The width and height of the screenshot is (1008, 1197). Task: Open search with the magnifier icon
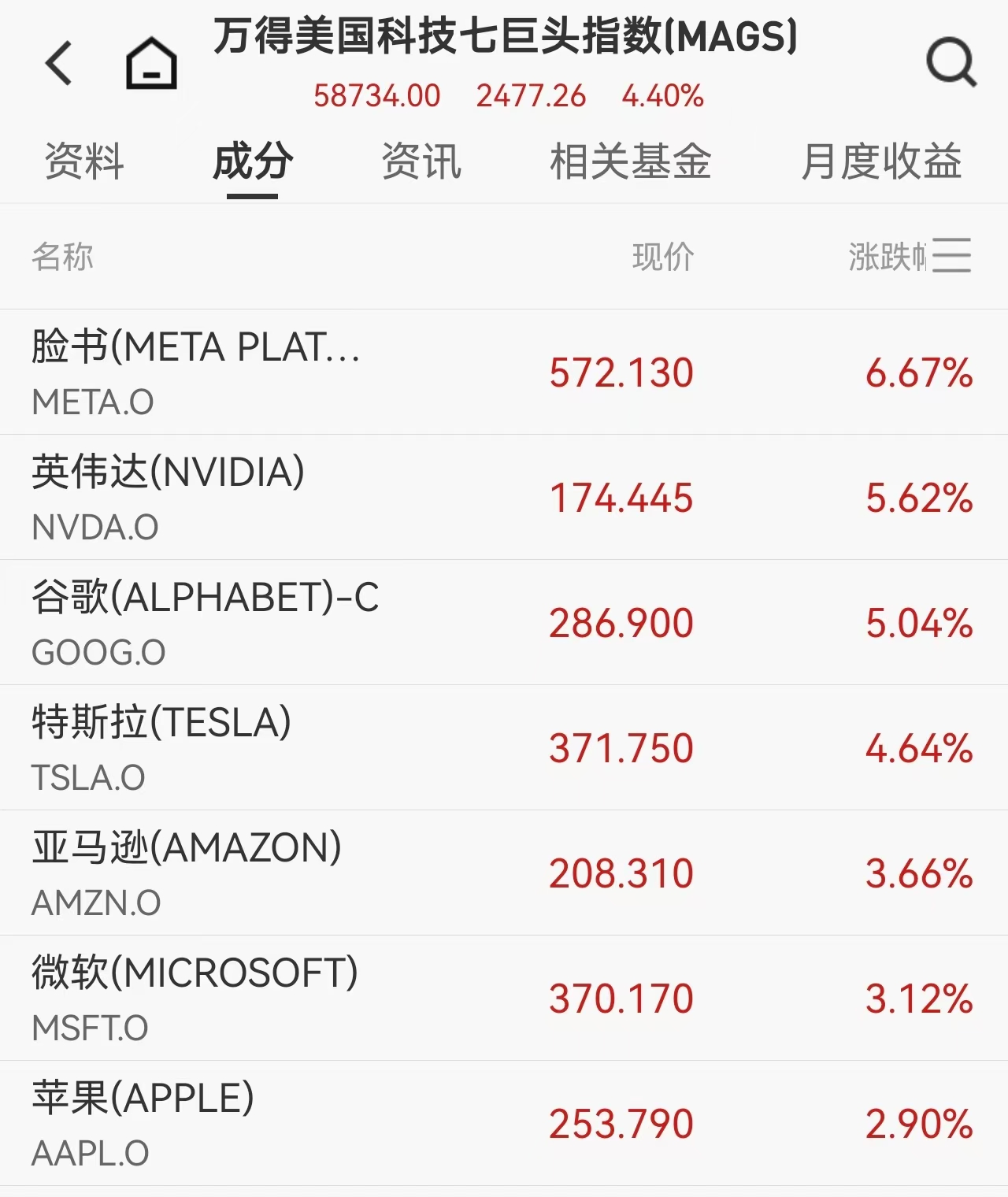[x=951, y=63]
